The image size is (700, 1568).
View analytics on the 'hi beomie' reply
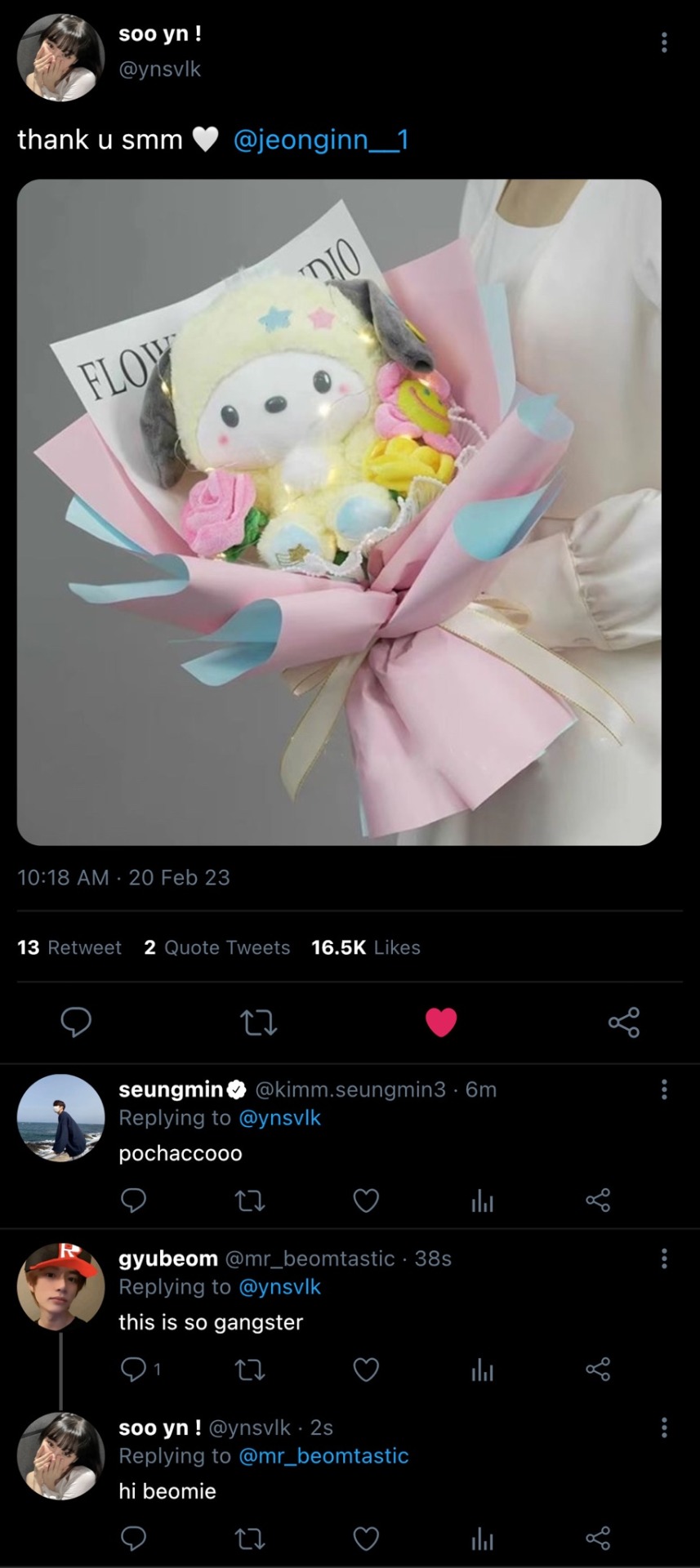click(x=482, y=1539)
